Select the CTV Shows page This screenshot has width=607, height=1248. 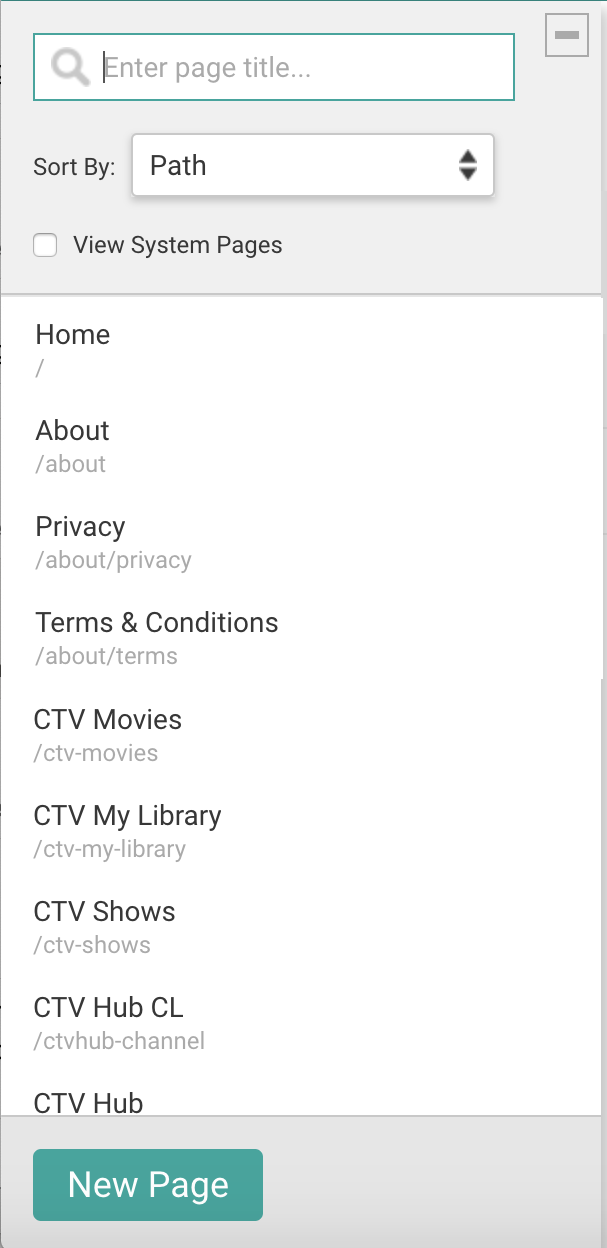(302, 926)
